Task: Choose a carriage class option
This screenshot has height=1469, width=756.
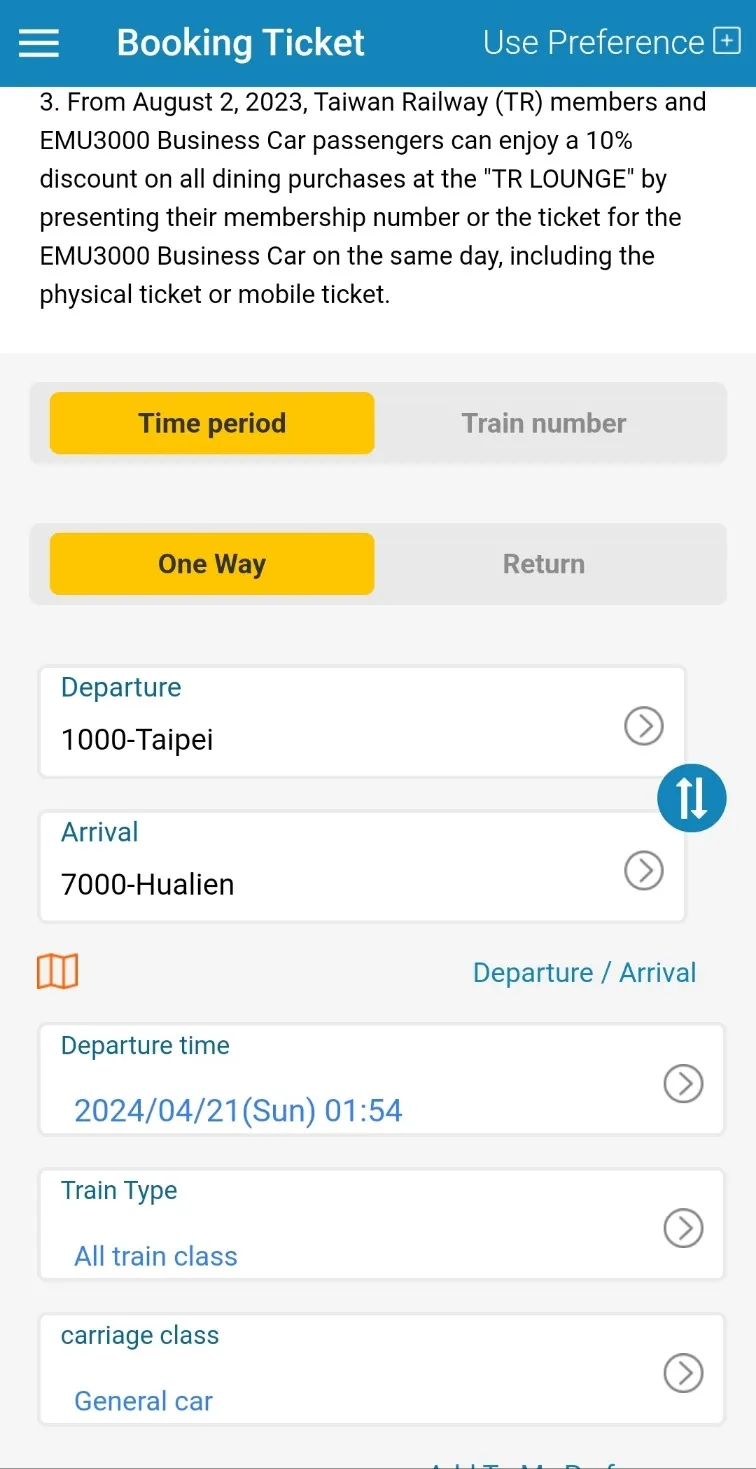Action: click(x=380, y=1370)
